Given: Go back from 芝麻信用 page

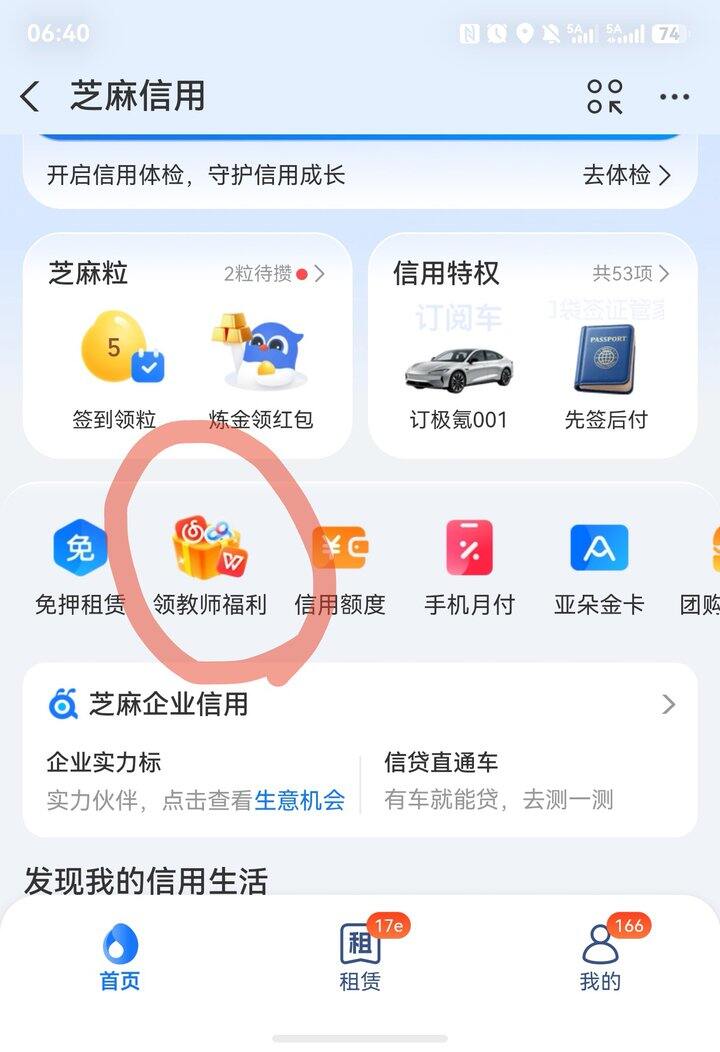Looking at the screenshot, I should [x=30, y=97].
